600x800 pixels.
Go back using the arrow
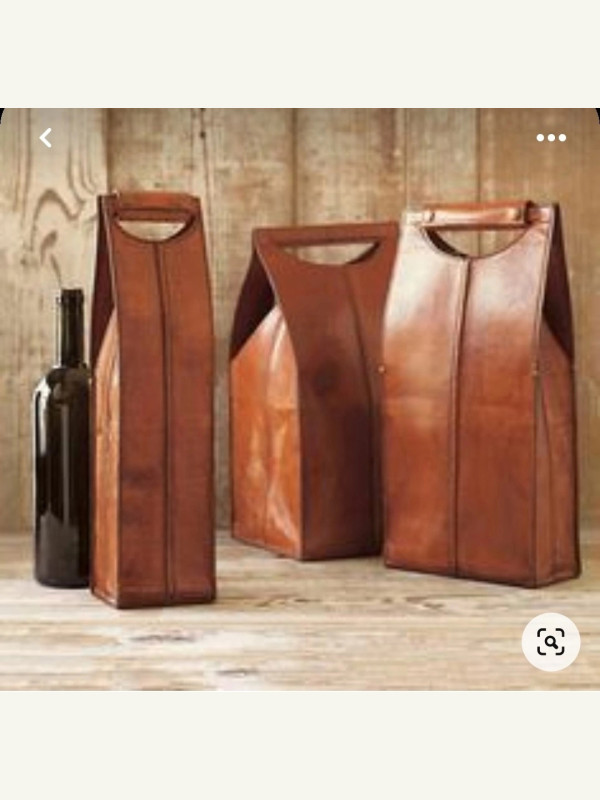tap(46, 138)
